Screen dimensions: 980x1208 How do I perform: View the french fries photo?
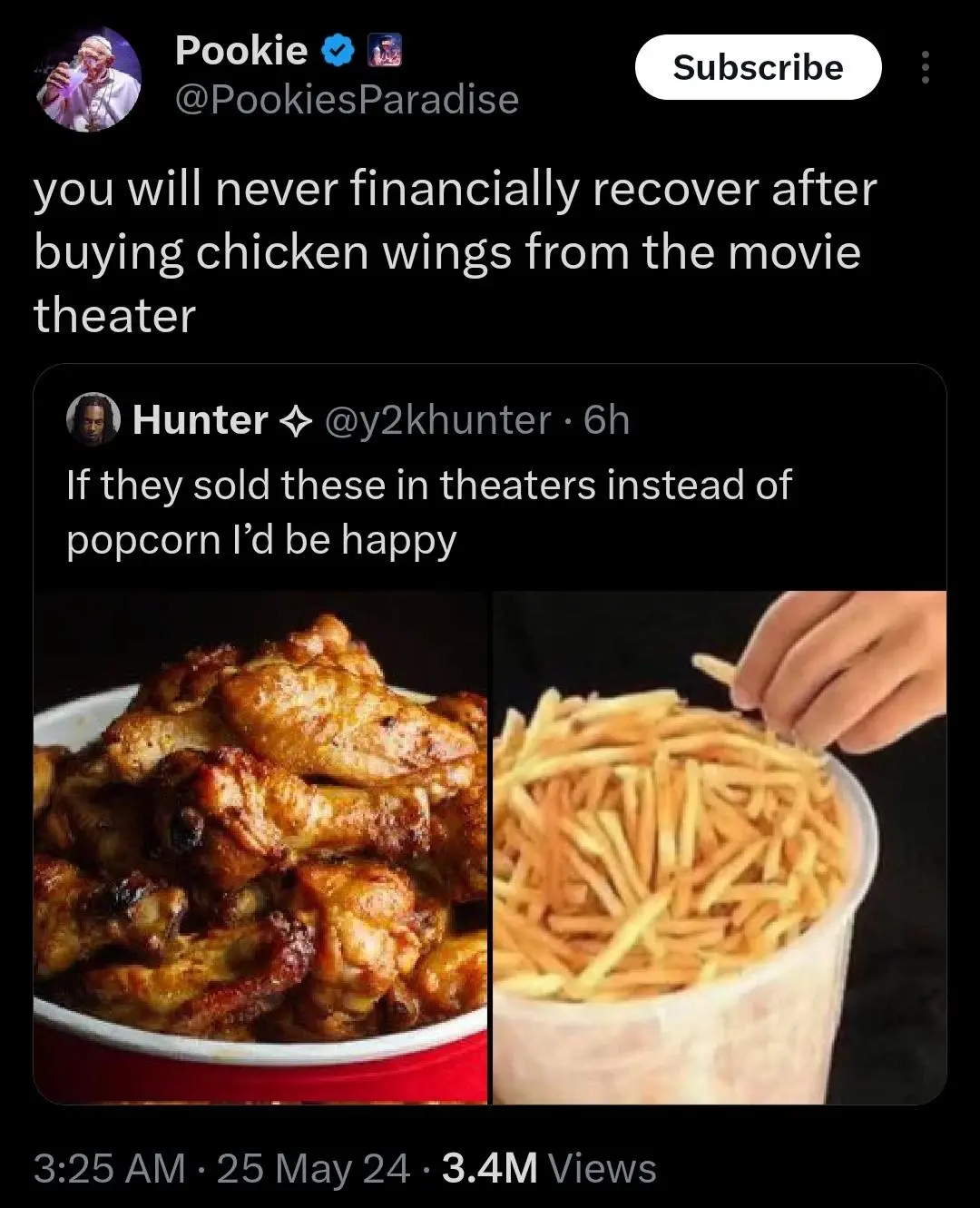[719, 846]
